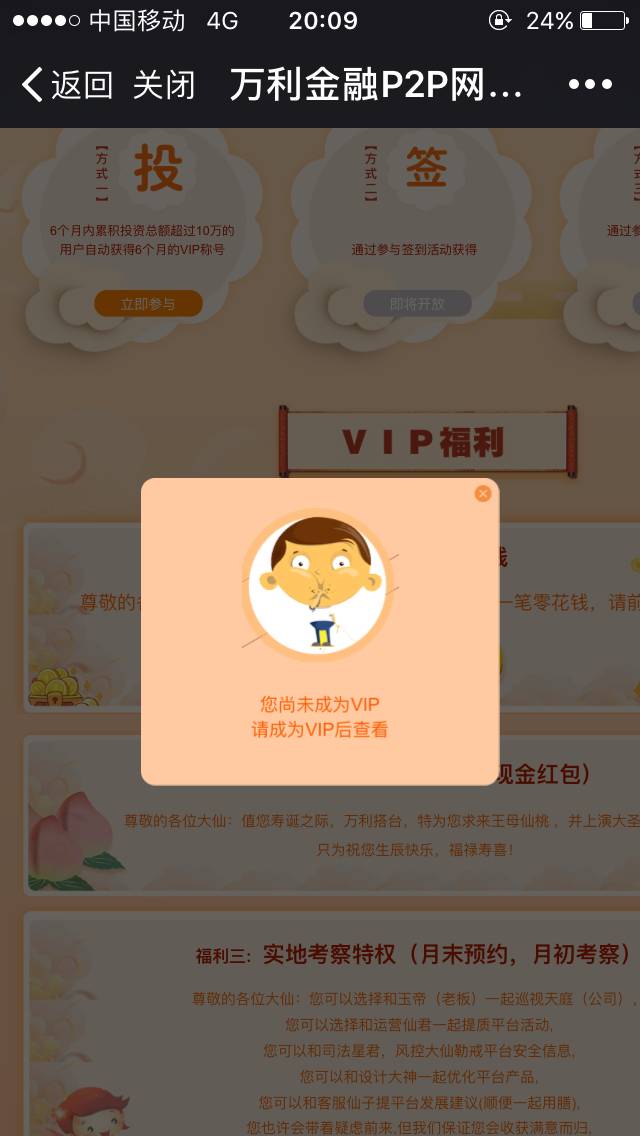Go back using the 返回 button
This screenshot has height=1136, width=640.
pyautogui.click(x=67, y=85)
